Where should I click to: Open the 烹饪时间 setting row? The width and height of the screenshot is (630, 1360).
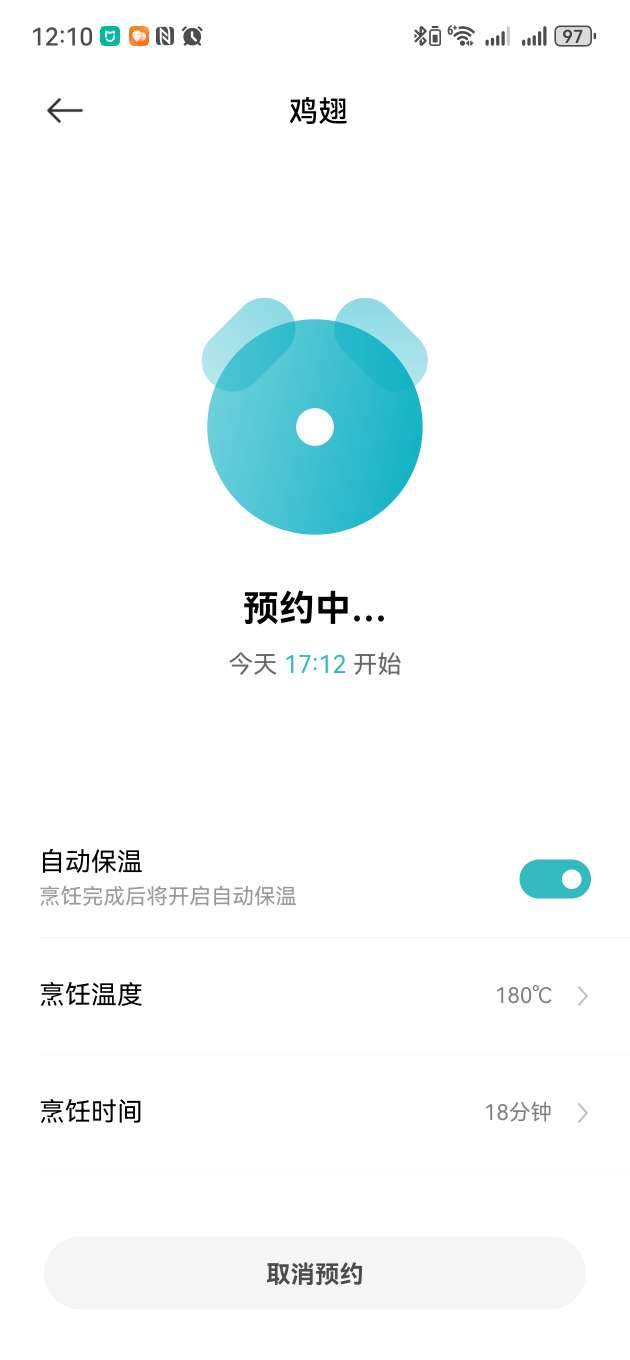point(315,1111)
